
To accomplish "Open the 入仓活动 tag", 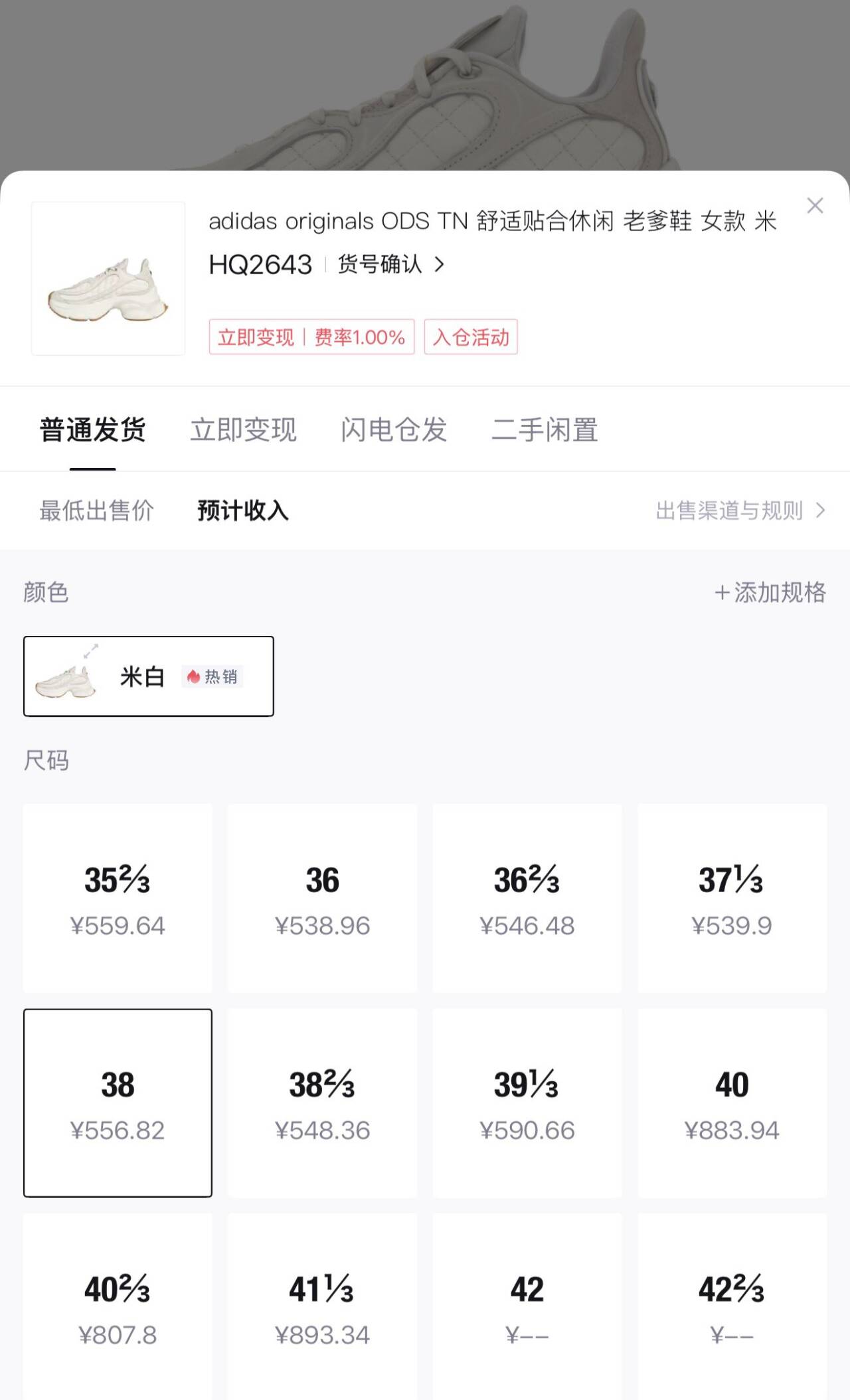I will [x=471, y=337].
